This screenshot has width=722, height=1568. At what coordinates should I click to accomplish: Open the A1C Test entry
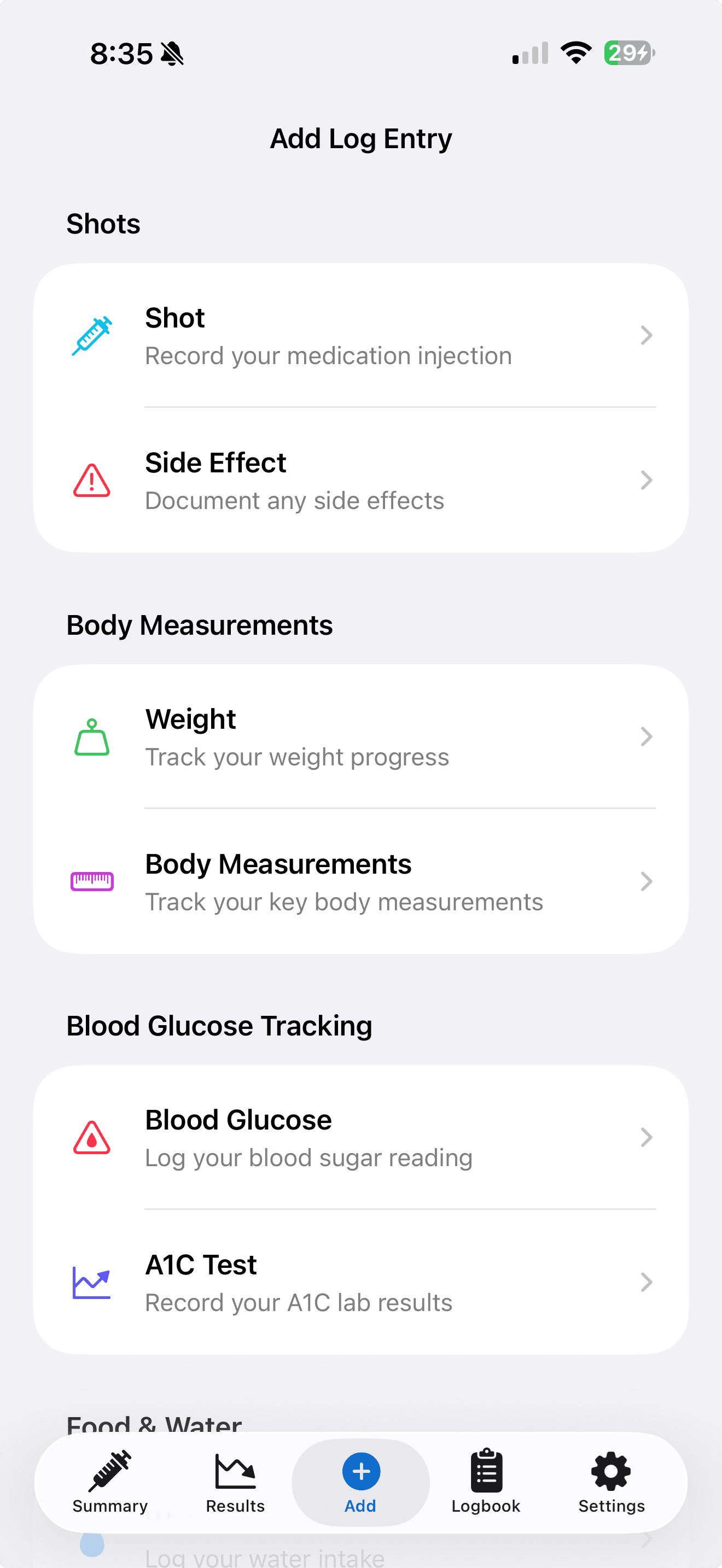tap(360, 1283)
